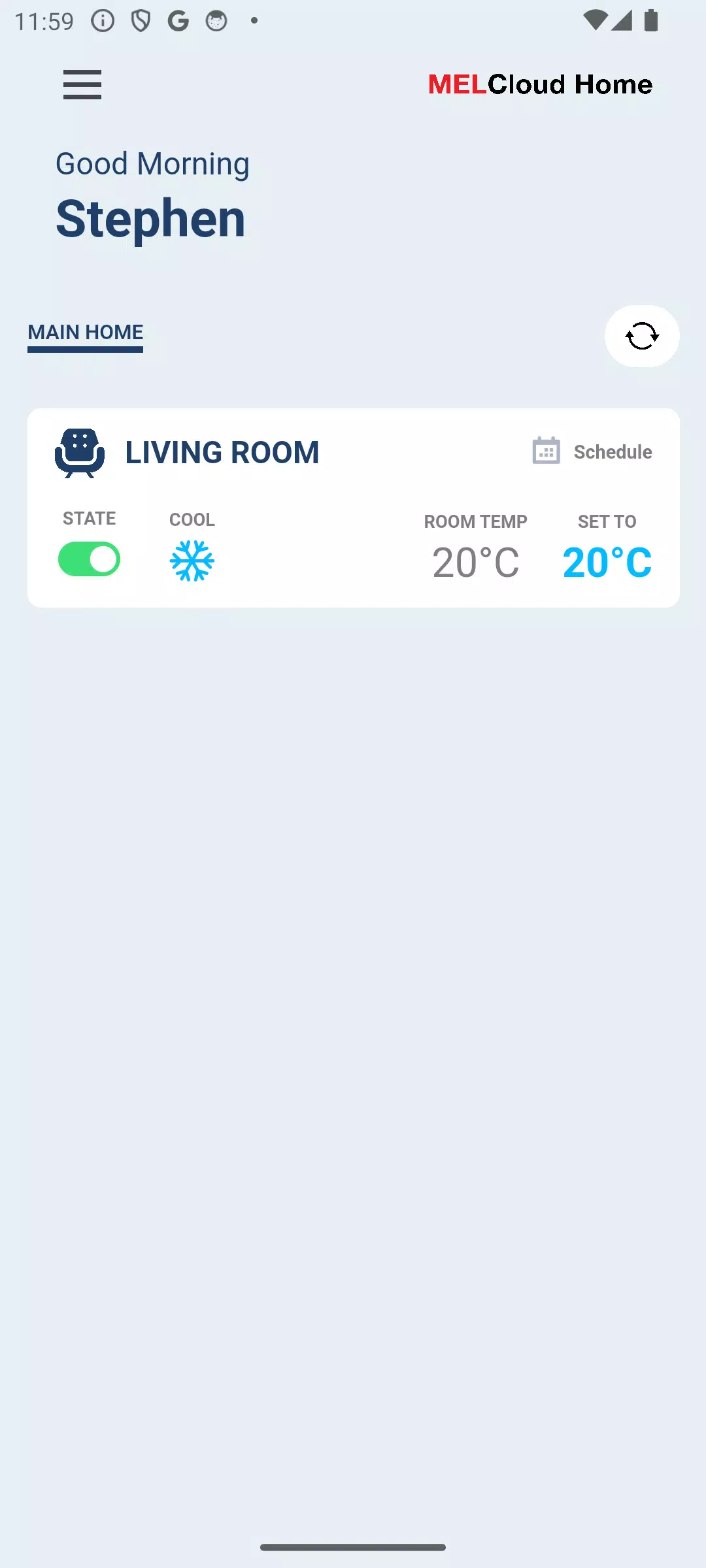The width and height of the screenshot is (706, 1568).
Task: Toggle the Living Room STATE switch off
Action: coord(90,559)
